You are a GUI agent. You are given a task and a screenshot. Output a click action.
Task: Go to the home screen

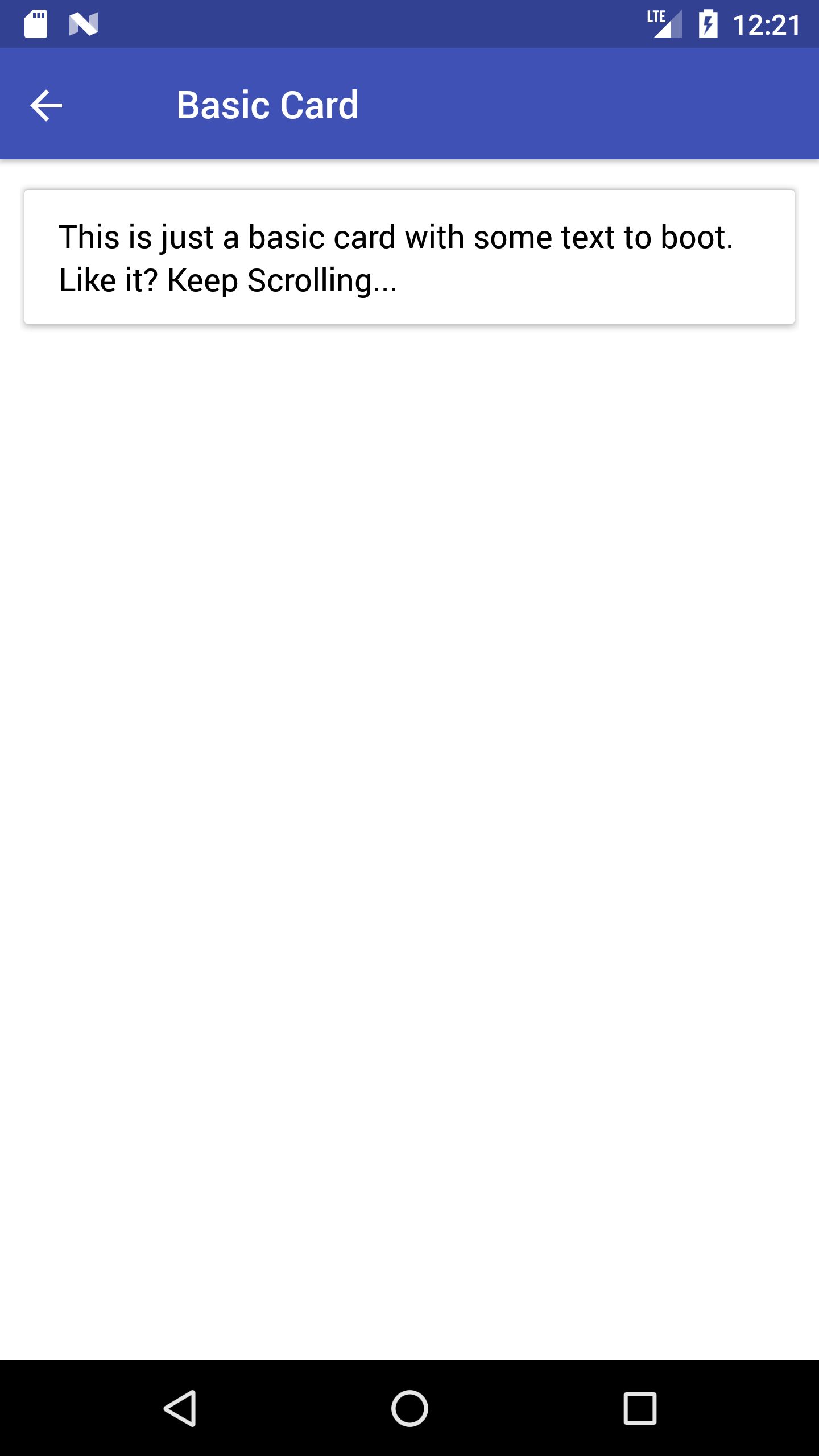point(409,1408)
